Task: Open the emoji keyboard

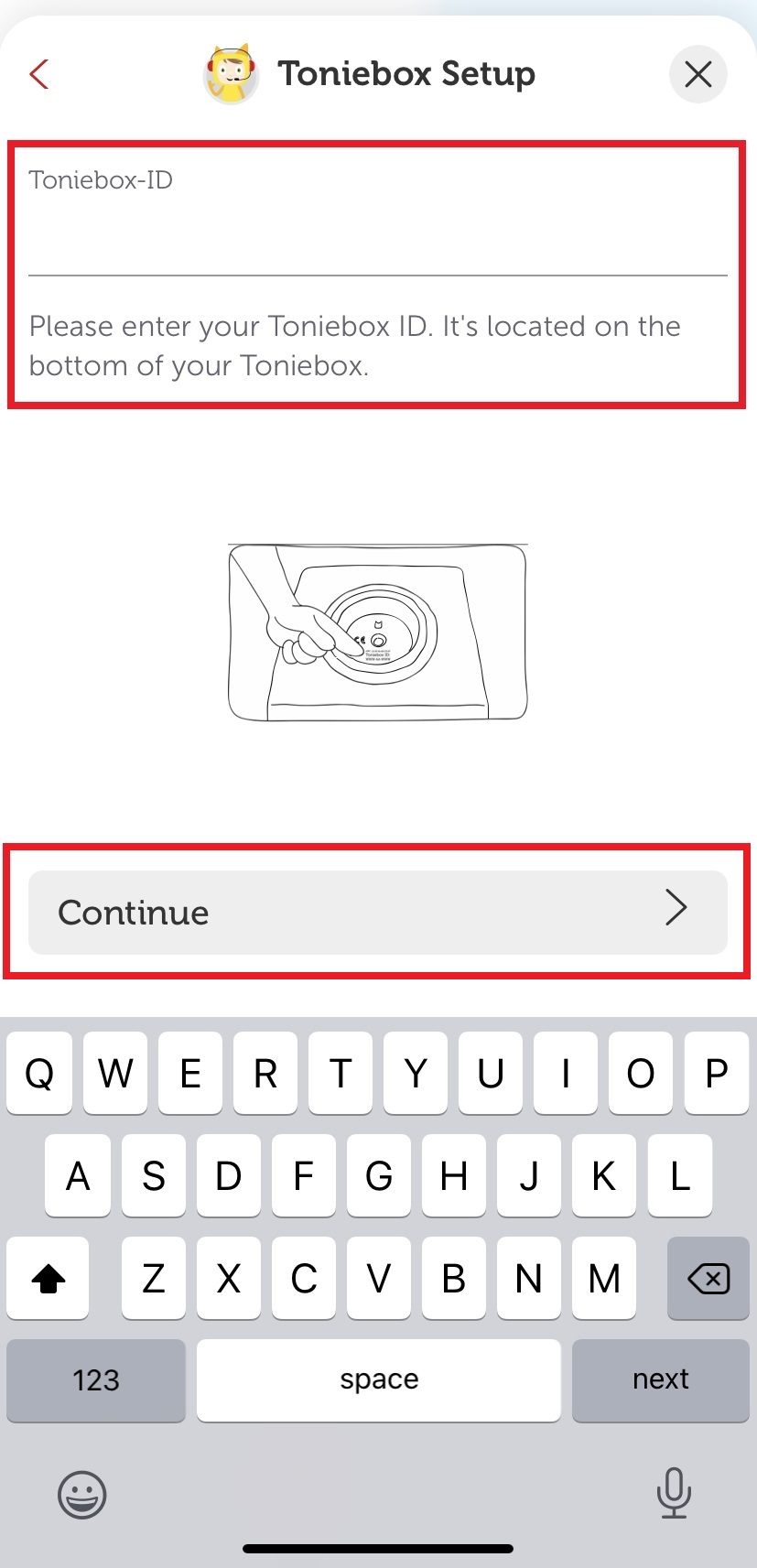Action: tap(82, 1494)
